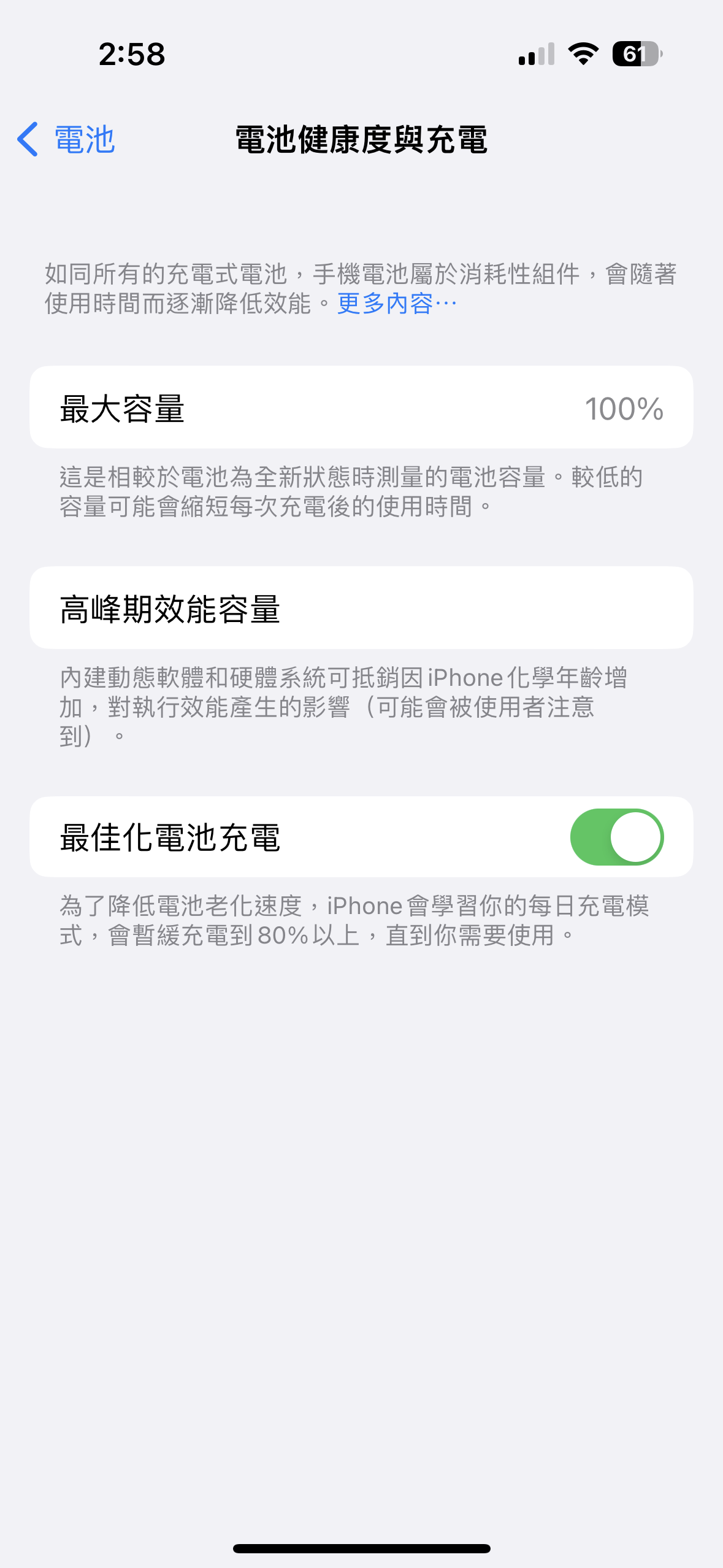Go back to the 電池 settings page
Image resolution: width=723 pixels, height=1568 pixels.
66,139
